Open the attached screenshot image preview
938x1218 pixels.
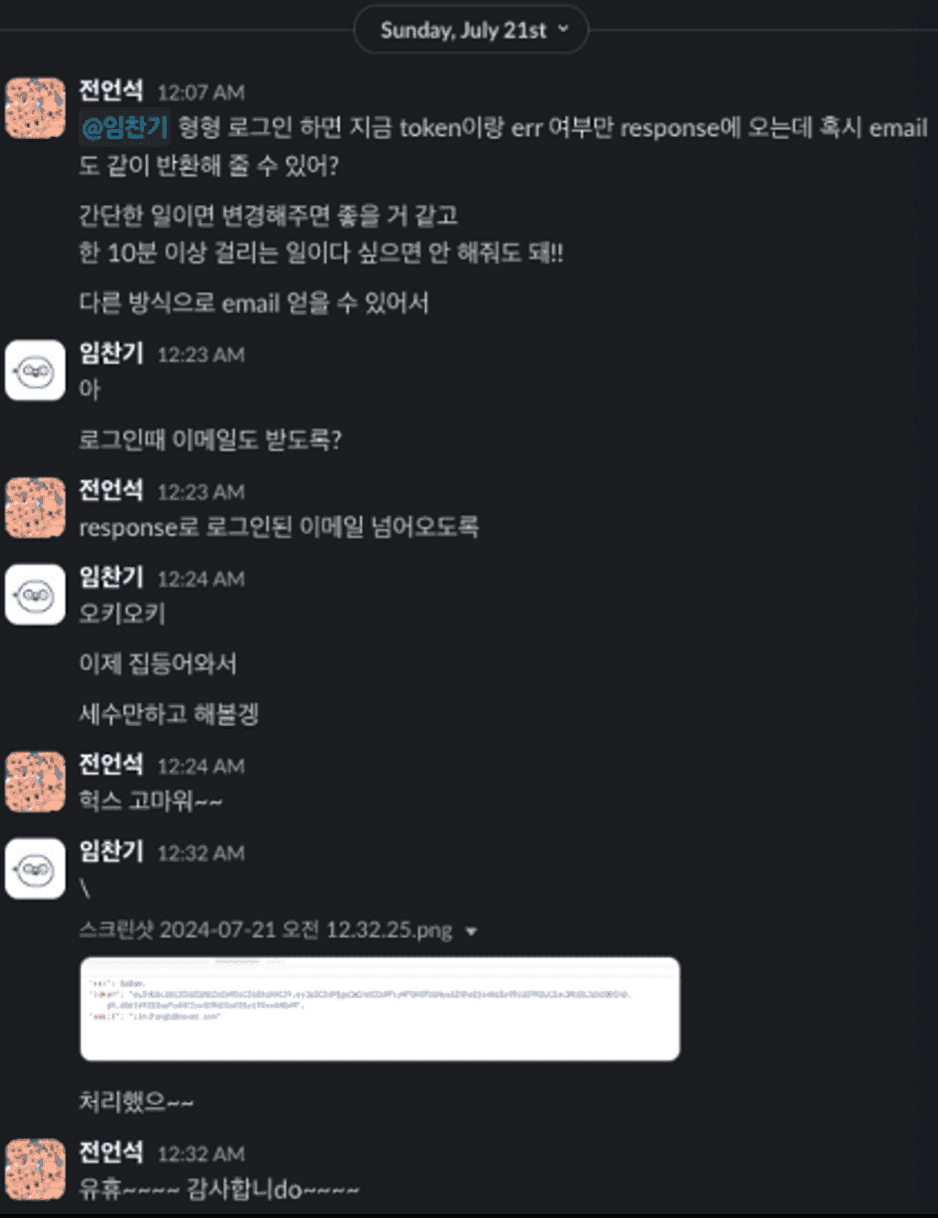(x=379, y=1008)
